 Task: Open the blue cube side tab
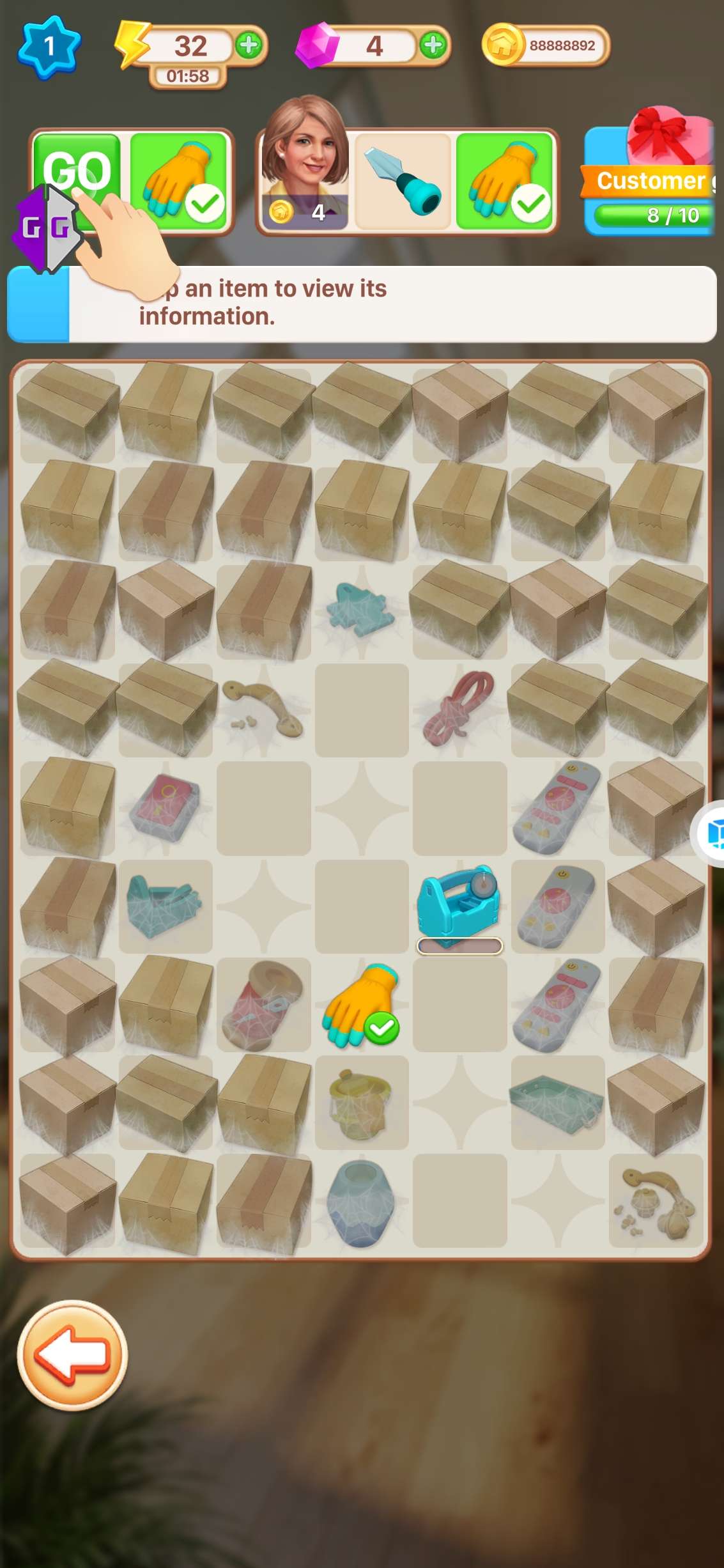tap(713, 833)
